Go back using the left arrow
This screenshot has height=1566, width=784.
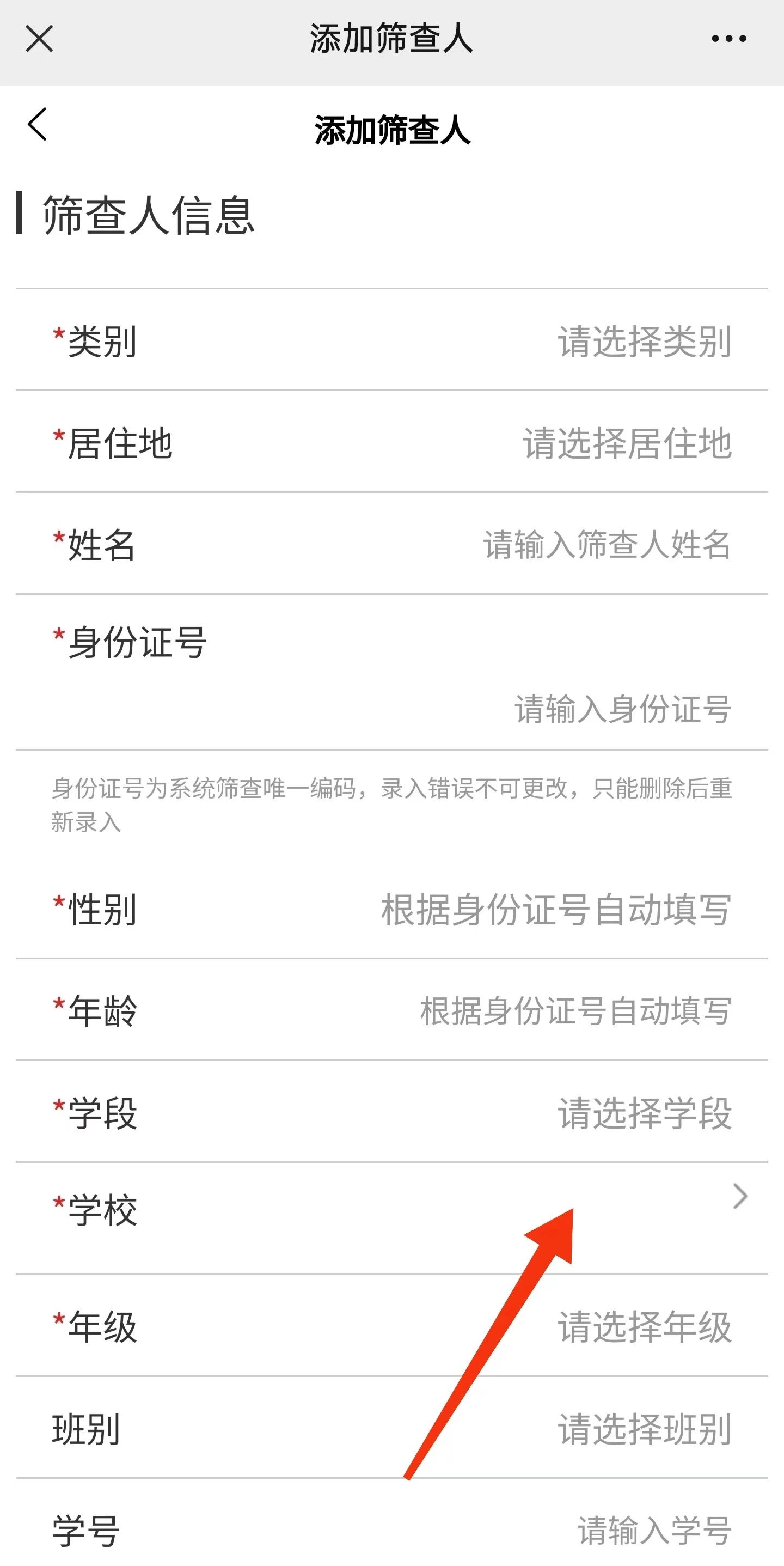click(x=38, y=125)
